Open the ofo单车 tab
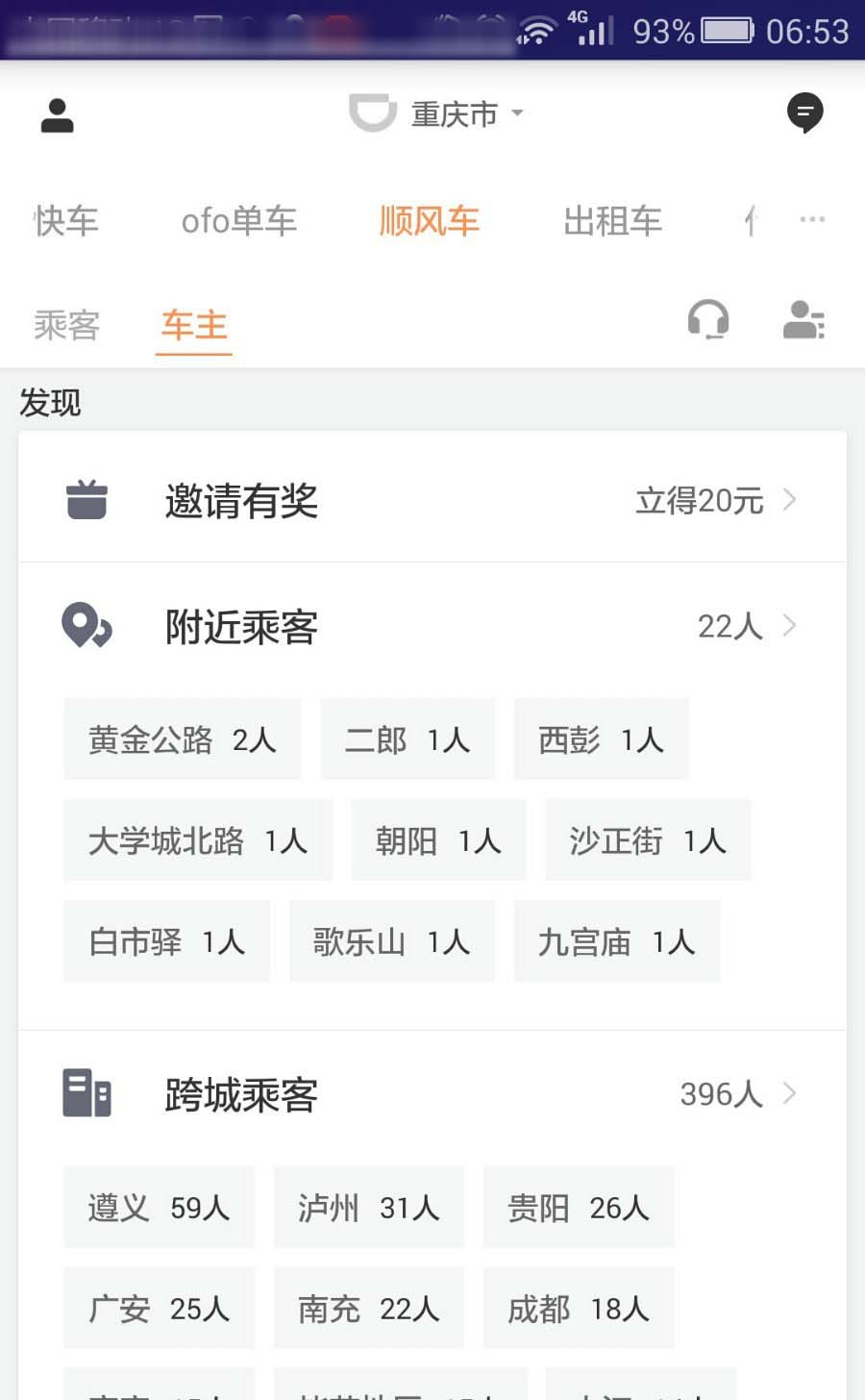The width and height of the screenshot is (865, 1400). (x=239, y=220)
